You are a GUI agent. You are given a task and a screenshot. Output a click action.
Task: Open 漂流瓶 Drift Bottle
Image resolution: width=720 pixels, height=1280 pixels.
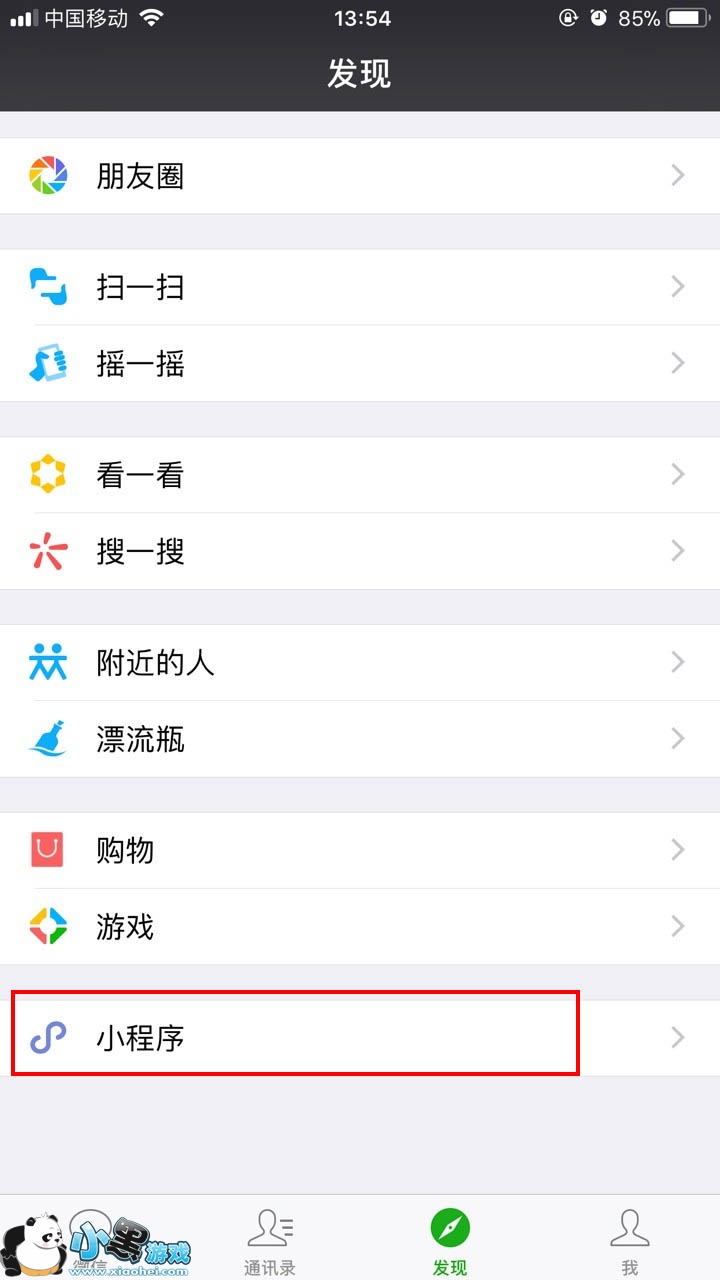coord(360,739)
